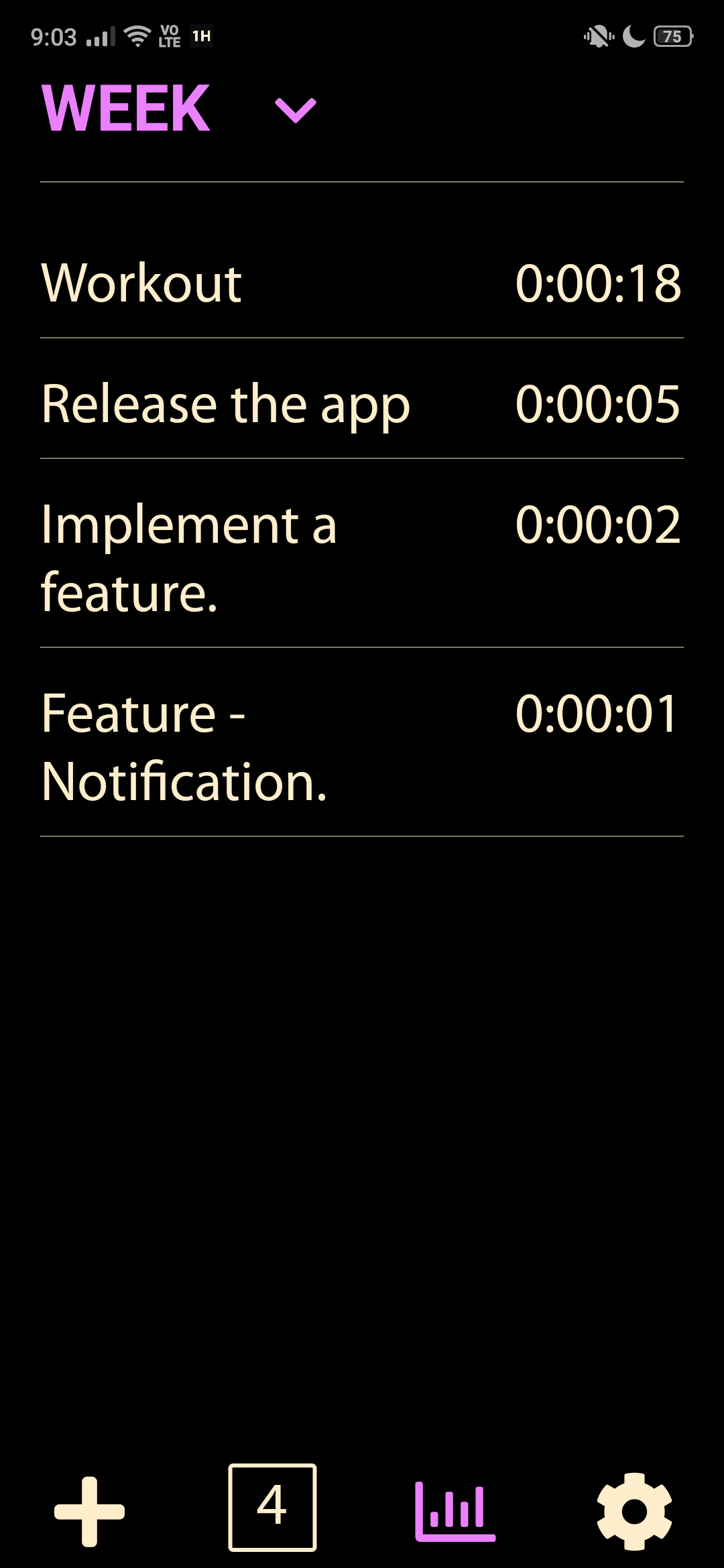The width and height of the screenshot is (724, 1568).
Task: Switch to the statistics chart tab
Action: [455, 1511]
